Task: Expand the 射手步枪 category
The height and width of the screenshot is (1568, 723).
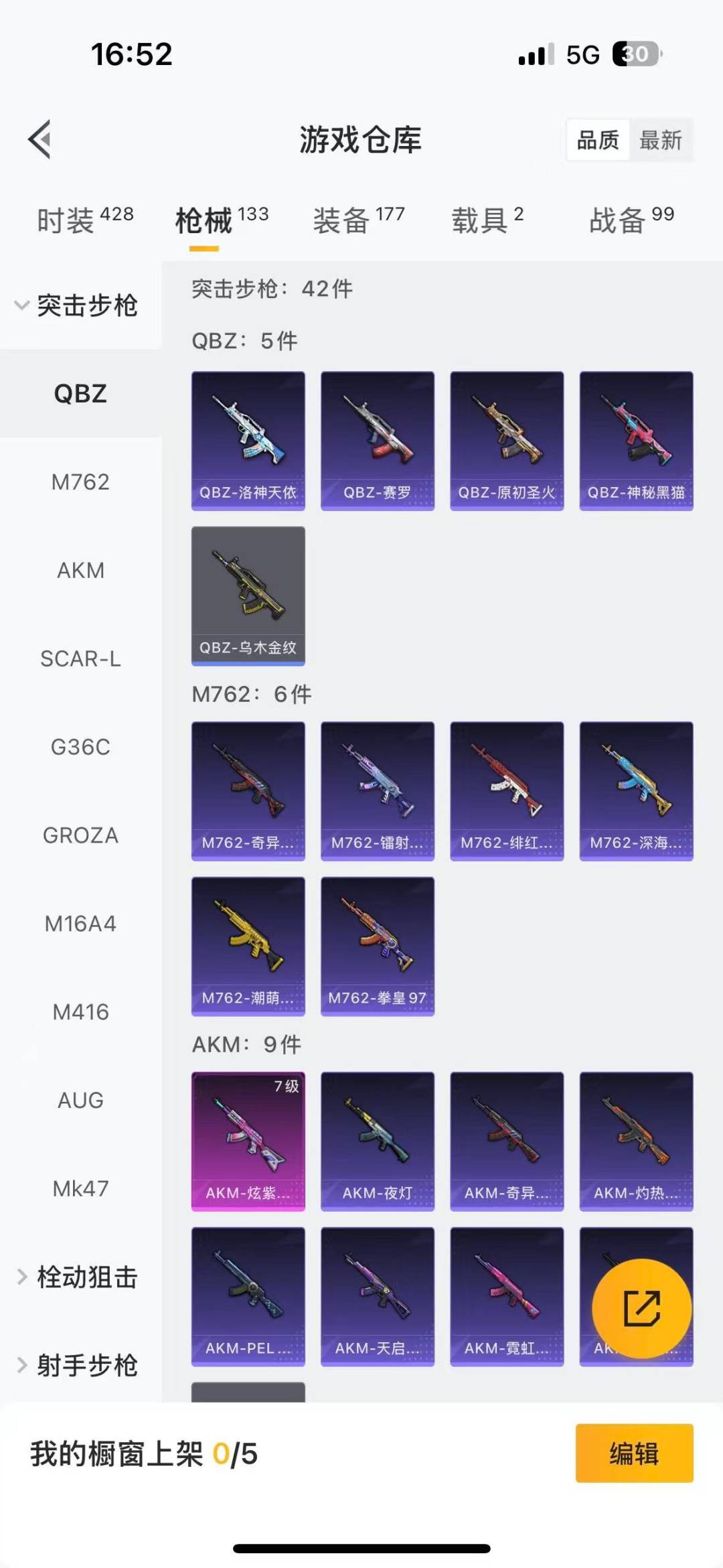Action: point(77,1365)
